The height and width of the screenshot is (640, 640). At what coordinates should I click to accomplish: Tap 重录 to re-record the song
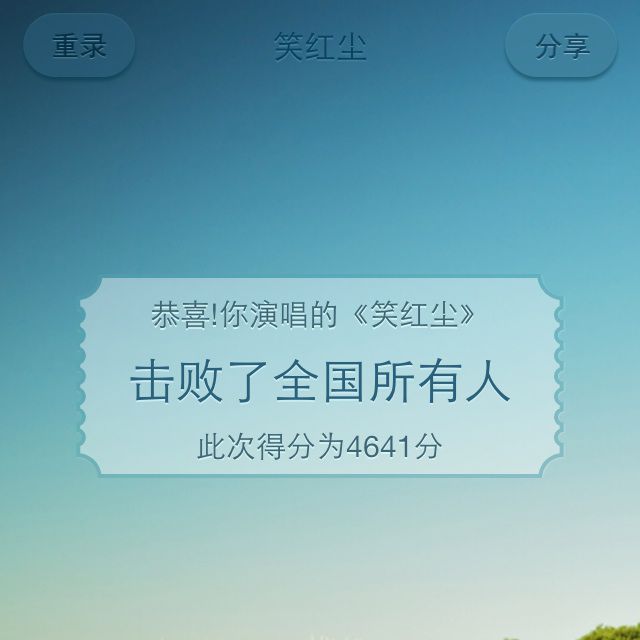79,46
